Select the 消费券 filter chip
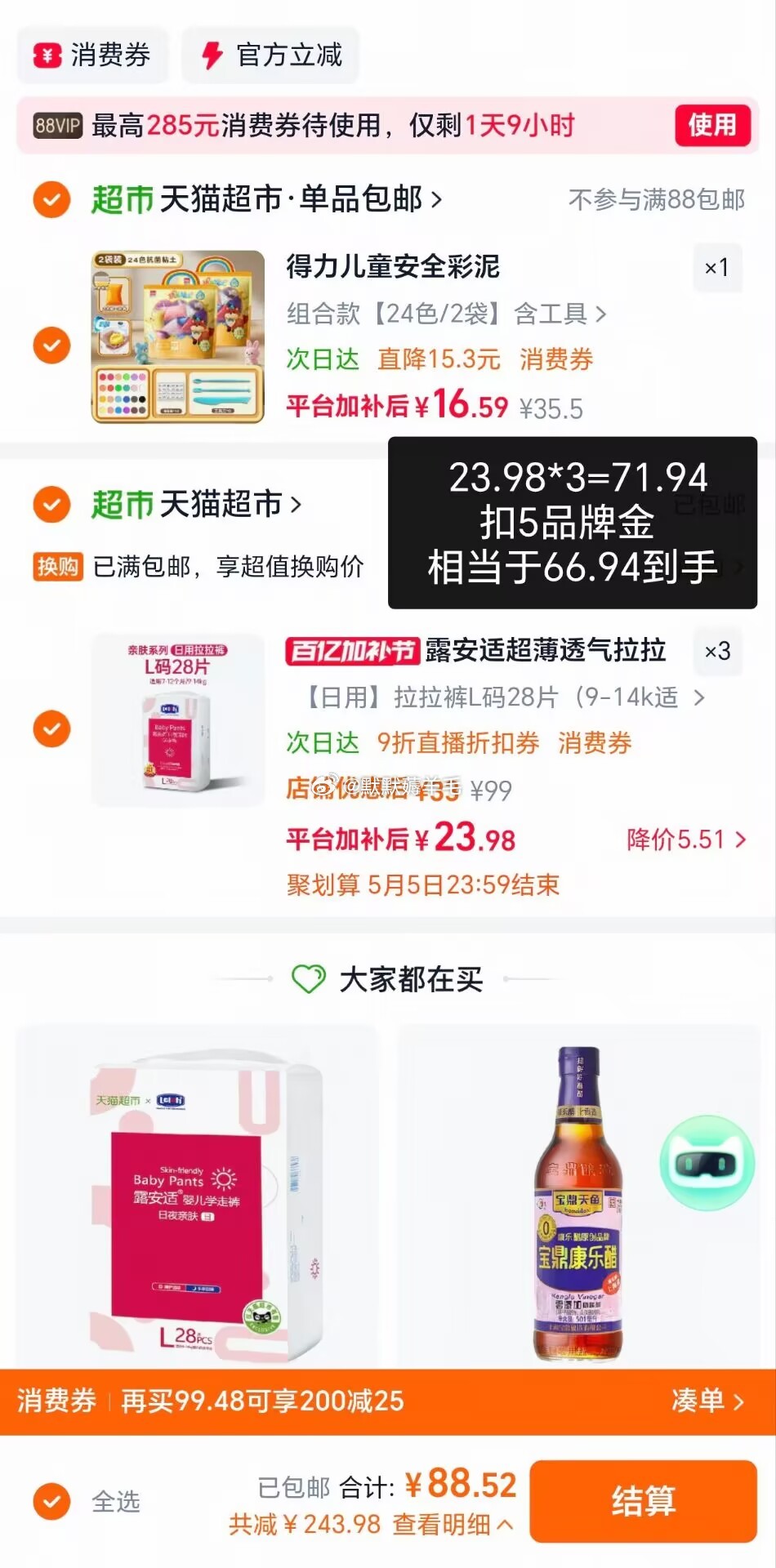Screen dimensions: 776x1568 (x=93, y=56)
